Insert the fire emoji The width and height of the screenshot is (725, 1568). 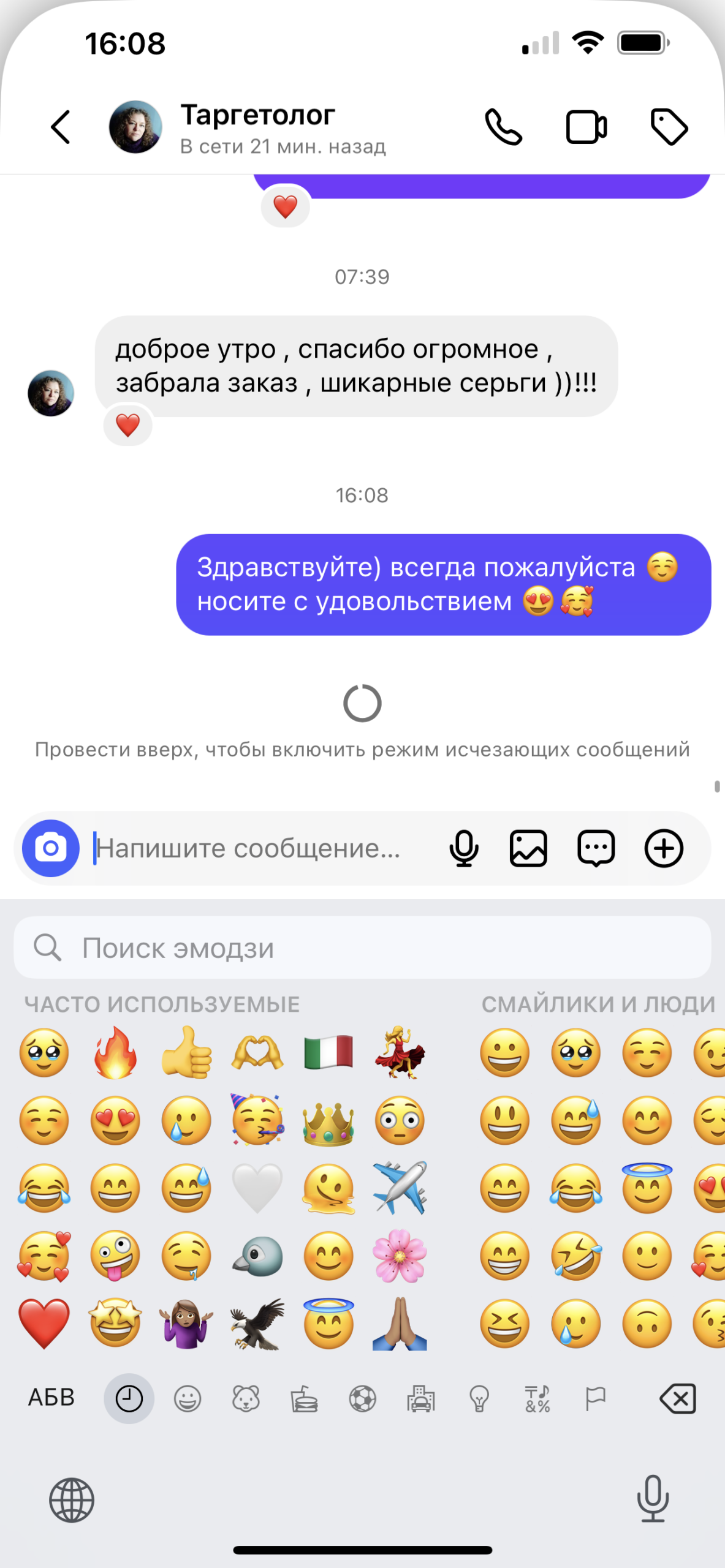pyautogui.click(x=115, y=1053)
